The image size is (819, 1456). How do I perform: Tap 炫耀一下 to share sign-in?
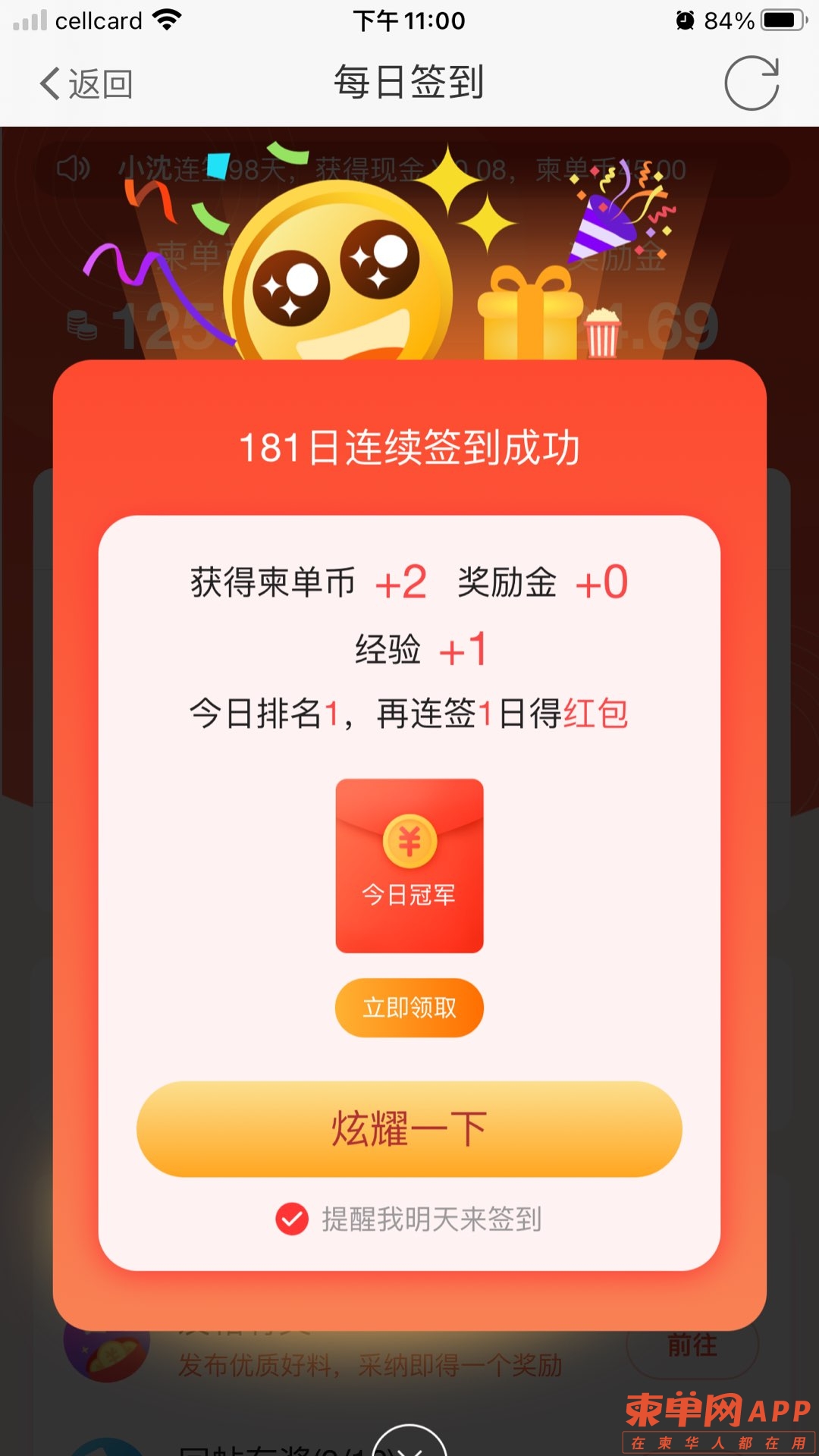point(409,1129)
